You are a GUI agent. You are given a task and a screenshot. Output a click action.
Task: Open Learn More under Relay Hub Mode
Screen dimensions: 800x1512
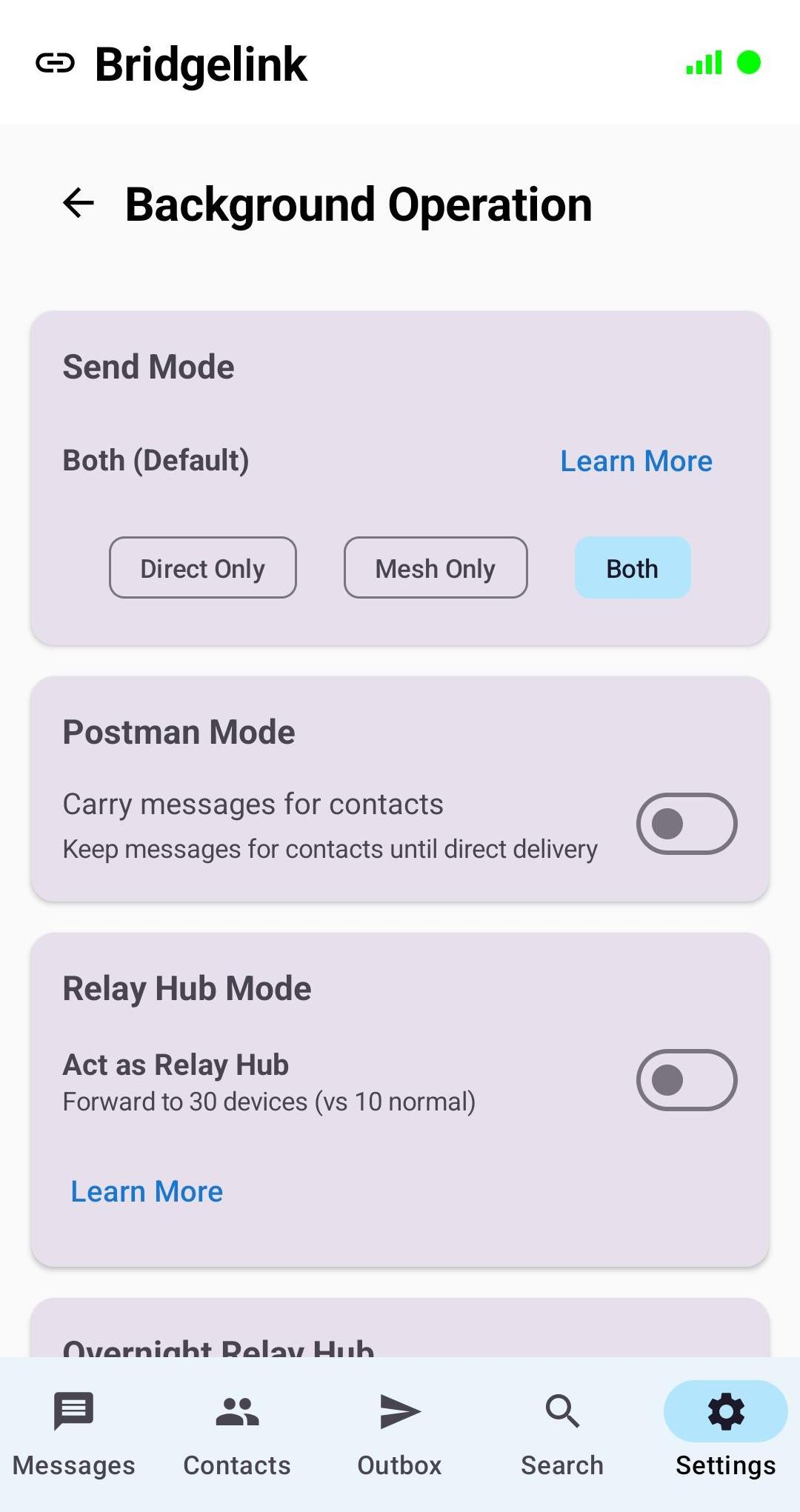[x=146, y=1190]
